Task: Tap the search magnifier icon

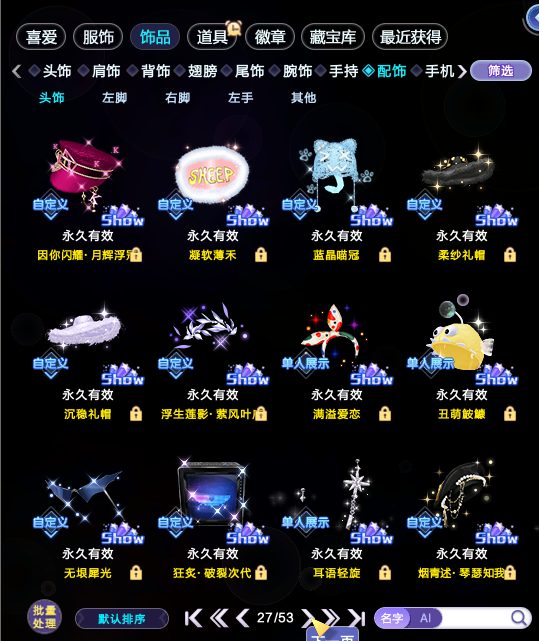Action: (519, 618)
